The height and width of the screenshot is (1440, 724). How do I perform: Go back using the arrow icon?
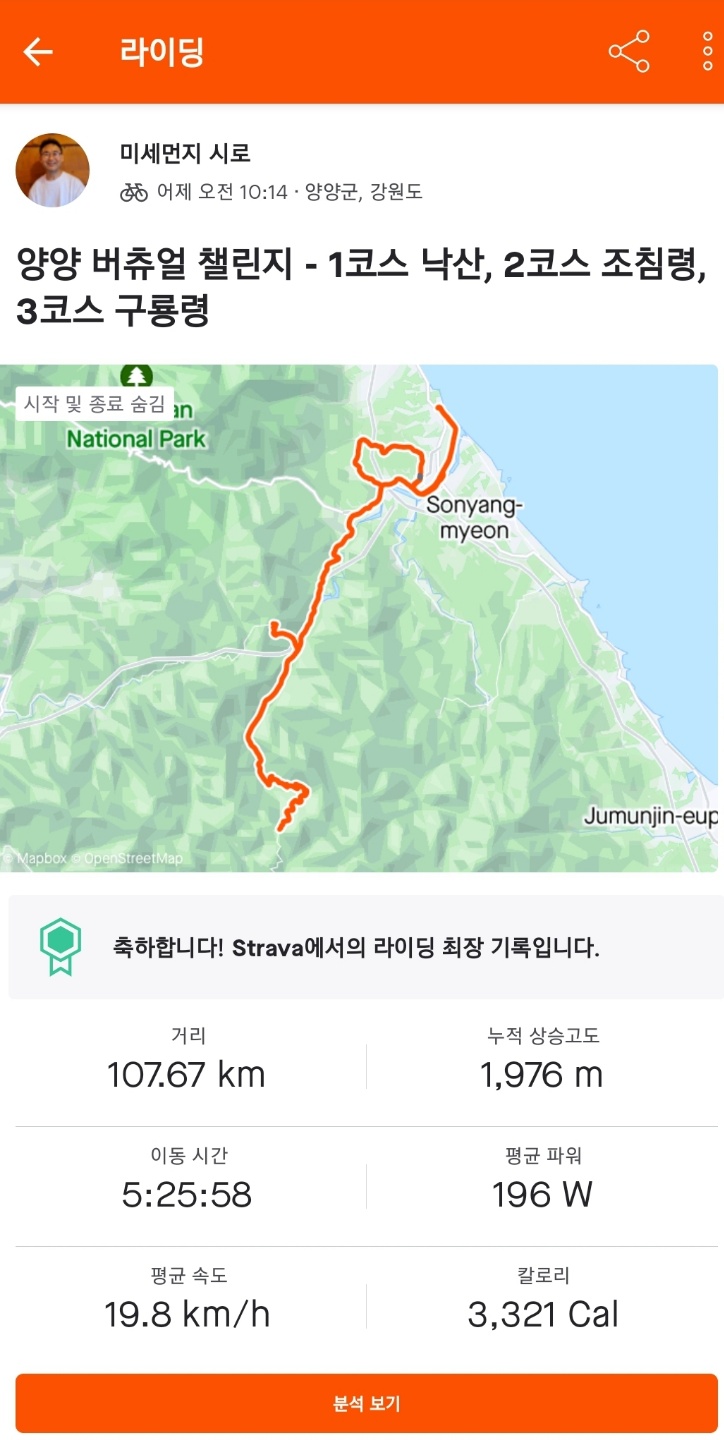(38, 52)
